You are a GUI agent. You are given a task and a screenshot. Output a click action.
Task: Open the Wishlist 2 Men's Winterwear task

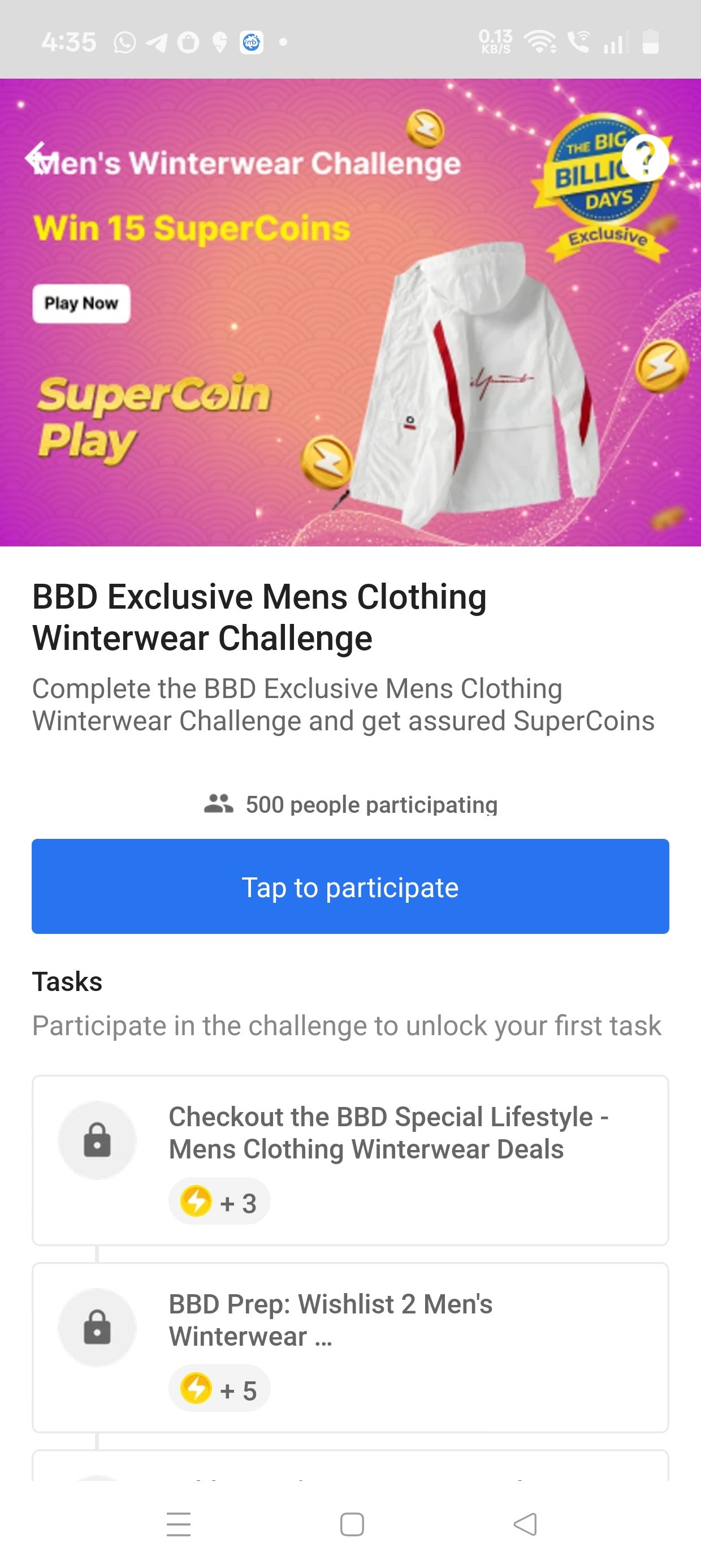click(350, 1347)
